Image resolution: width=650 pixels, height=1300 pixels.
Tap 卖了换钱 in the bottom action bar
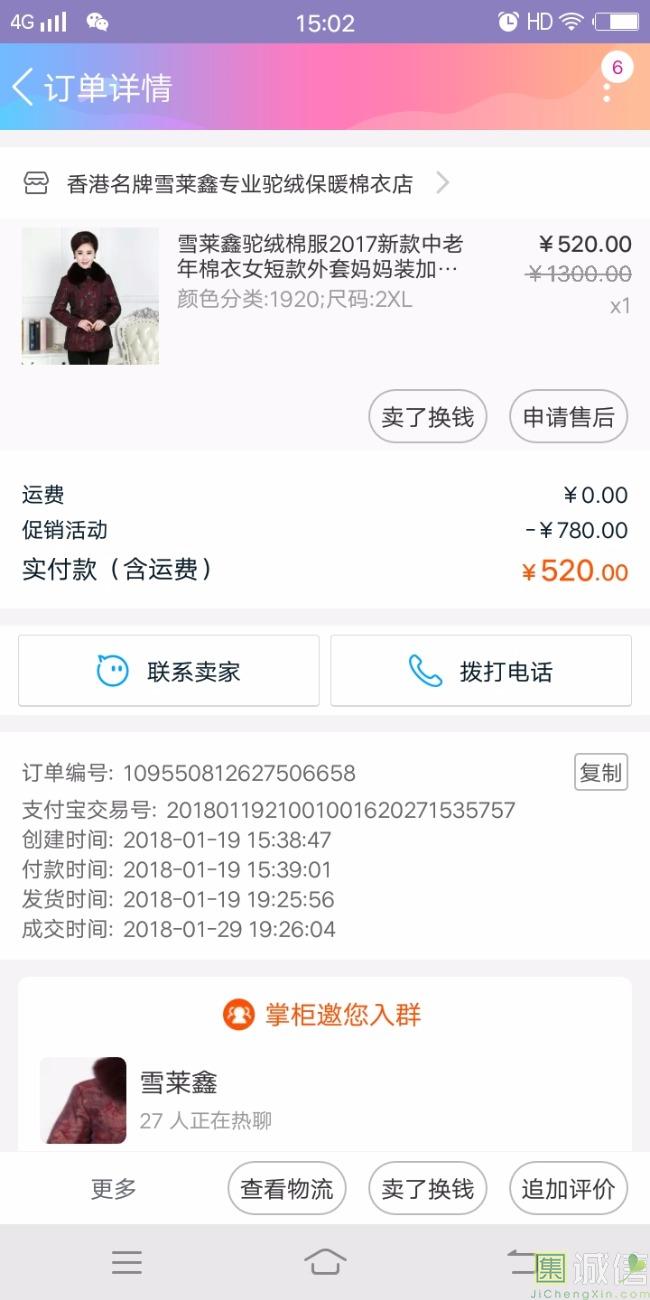(x=427, y=1189)
